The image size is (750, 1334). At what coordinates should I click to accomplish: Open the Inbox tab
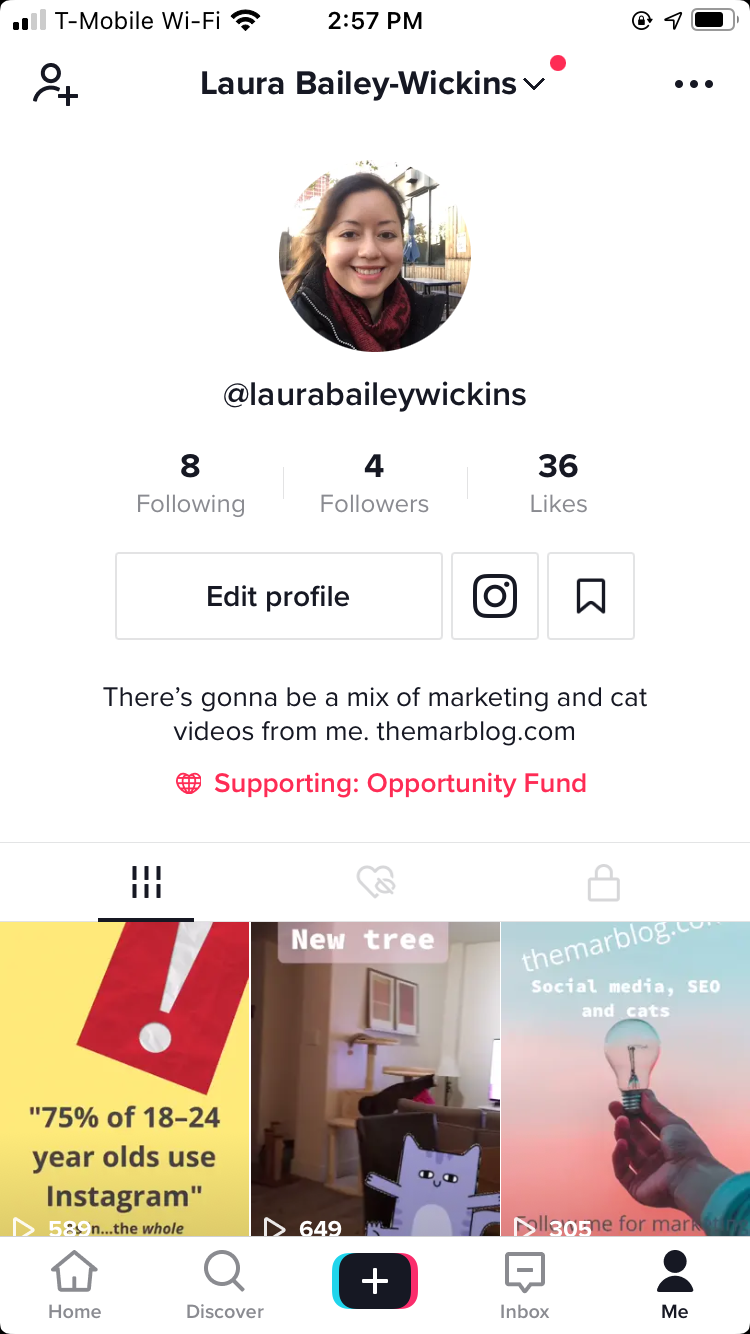tap(525, 1286)
